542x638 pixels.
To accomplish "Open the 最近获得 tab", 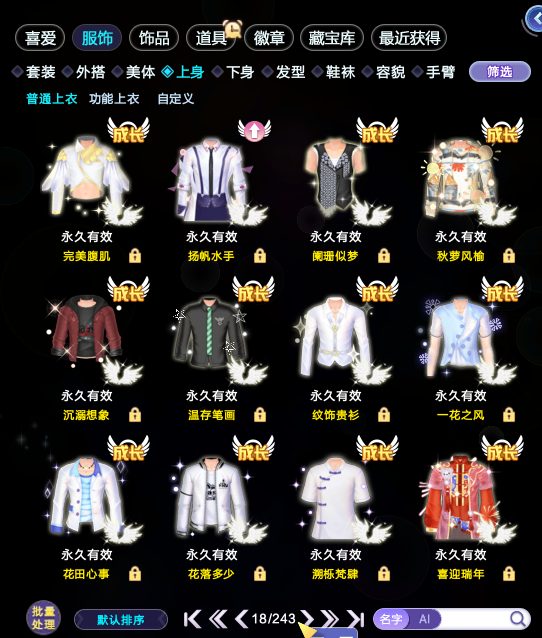I will (x=409, y=38).
